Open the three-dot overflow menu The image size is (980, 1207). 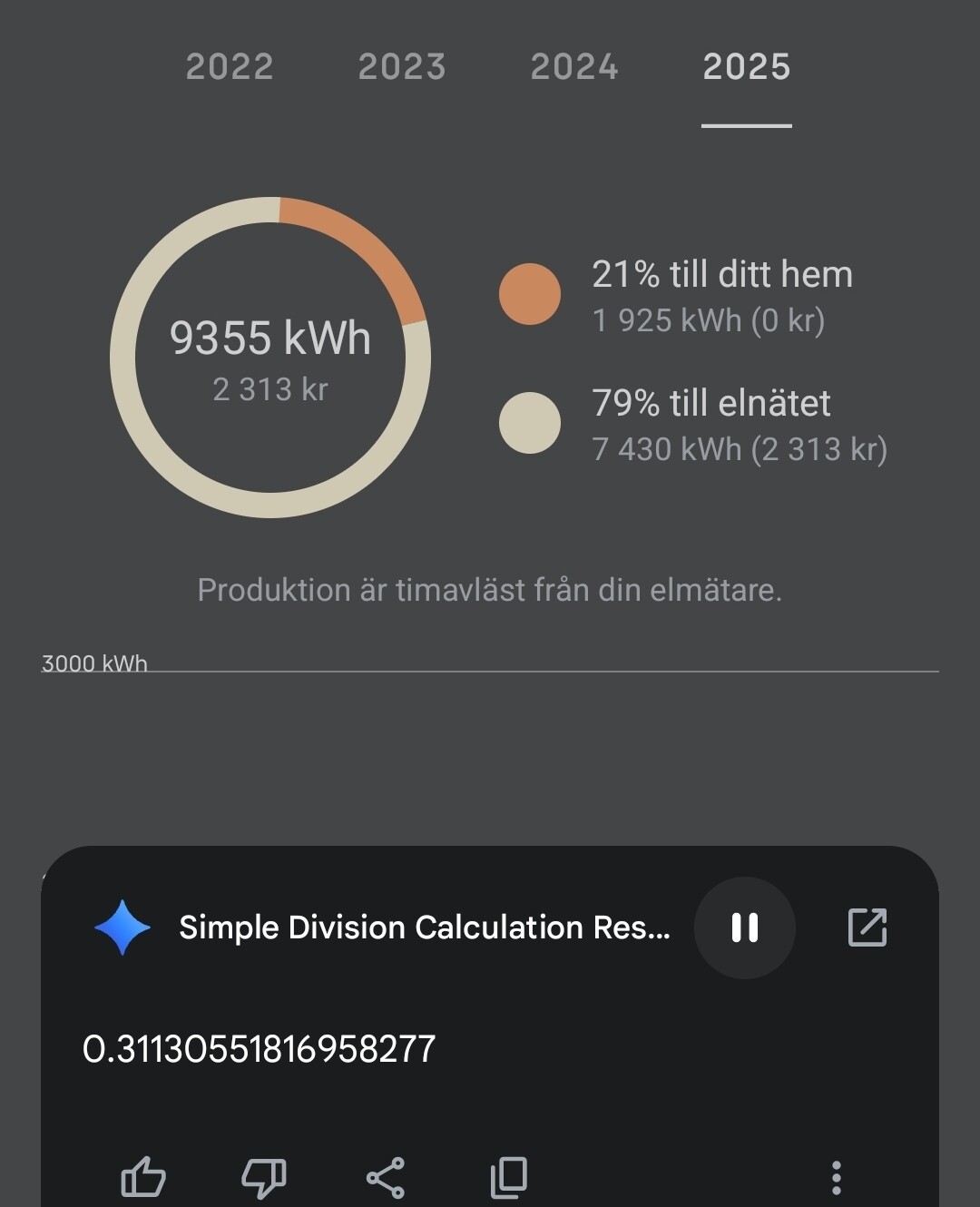click(836, 1178)
